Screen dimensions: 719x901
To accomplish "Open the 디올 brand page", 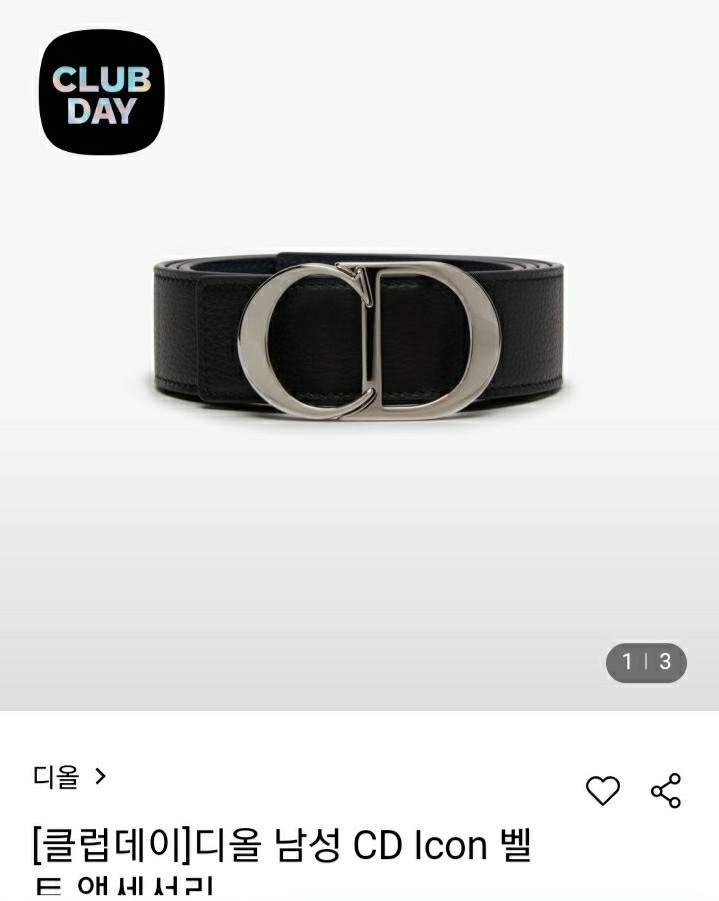I will pos(69,776).
